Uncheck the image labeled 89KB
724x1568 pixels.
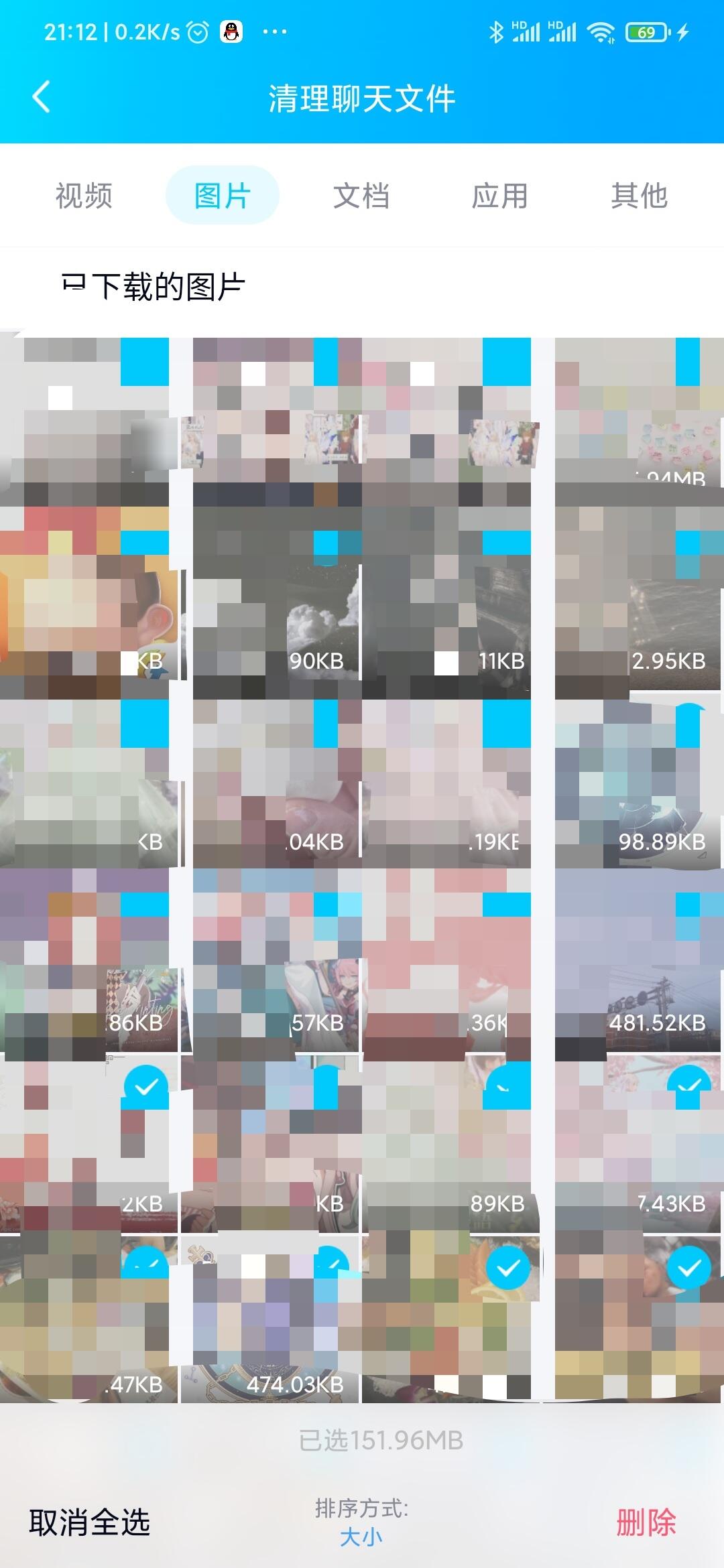[x=507, y=1087]
